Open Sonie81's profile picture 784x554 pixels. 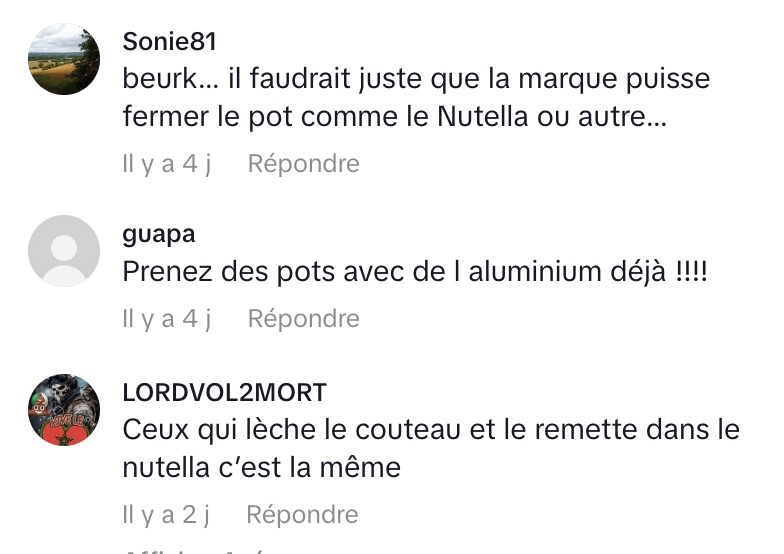(x=64, y=58)
